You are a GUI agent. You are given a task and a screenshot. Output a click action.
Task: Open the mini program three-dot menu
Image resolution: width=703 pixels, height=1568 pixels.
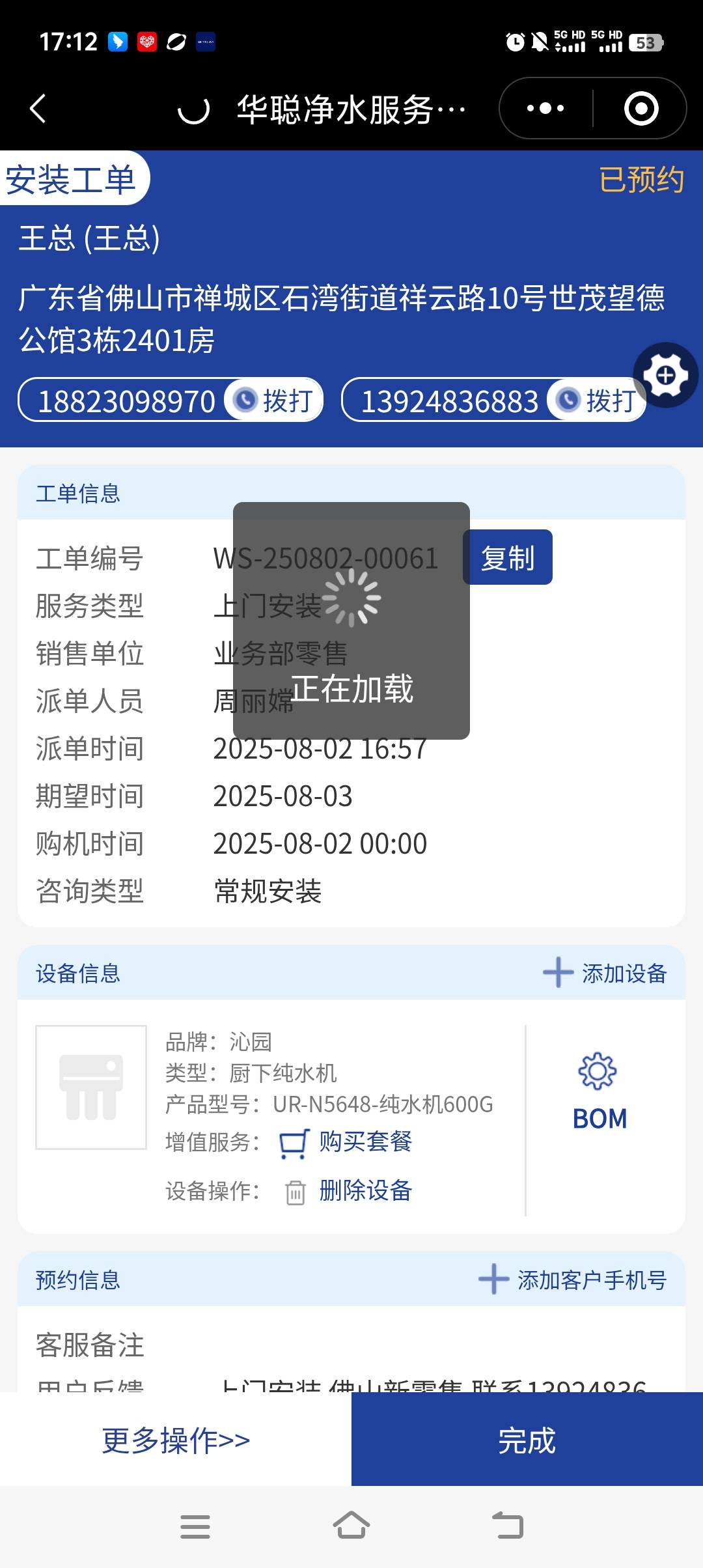click(x=545, y=108)
